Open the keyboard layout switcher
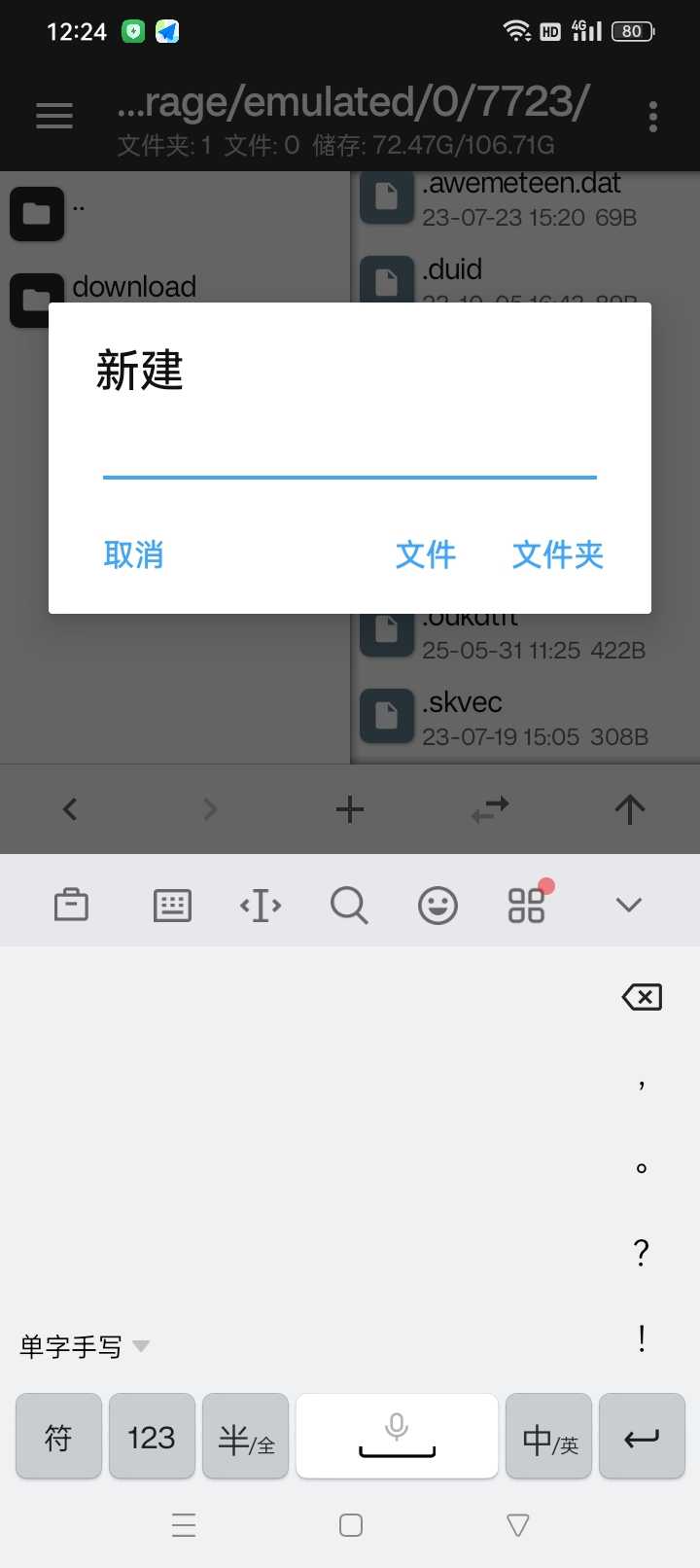 [x=172, y=905]
